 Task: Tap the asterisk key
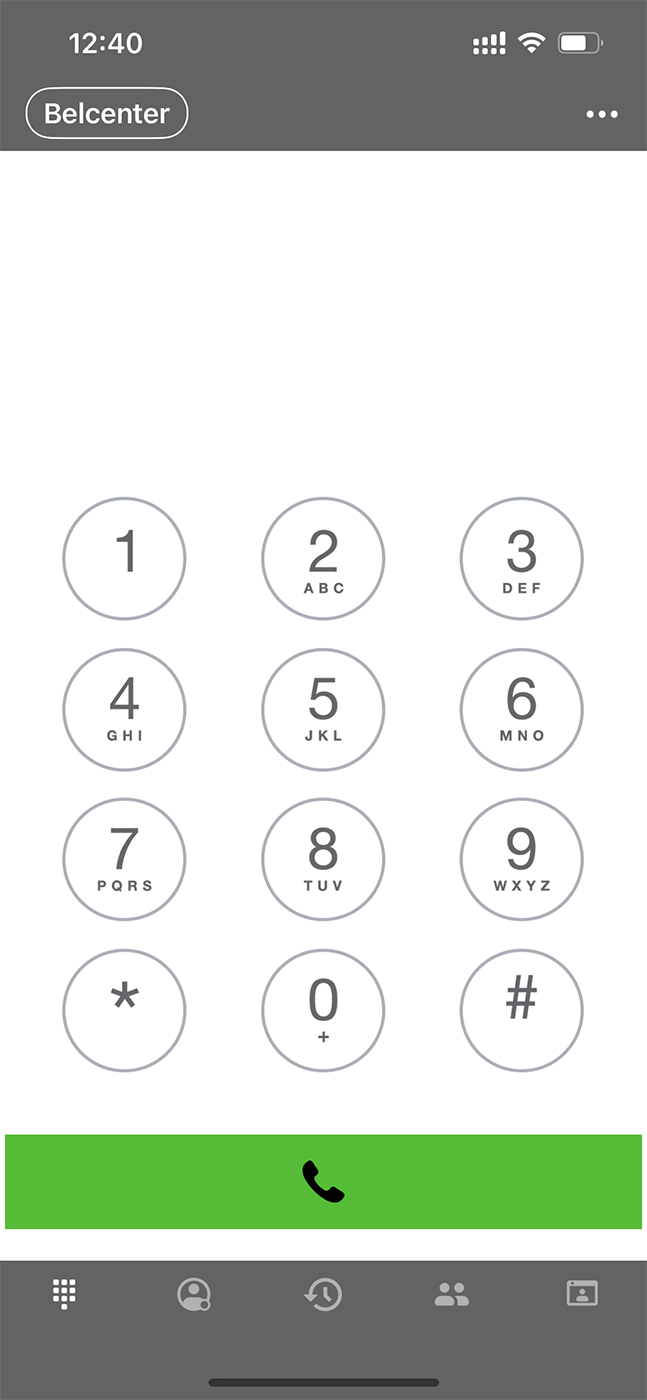(124, 1010)
